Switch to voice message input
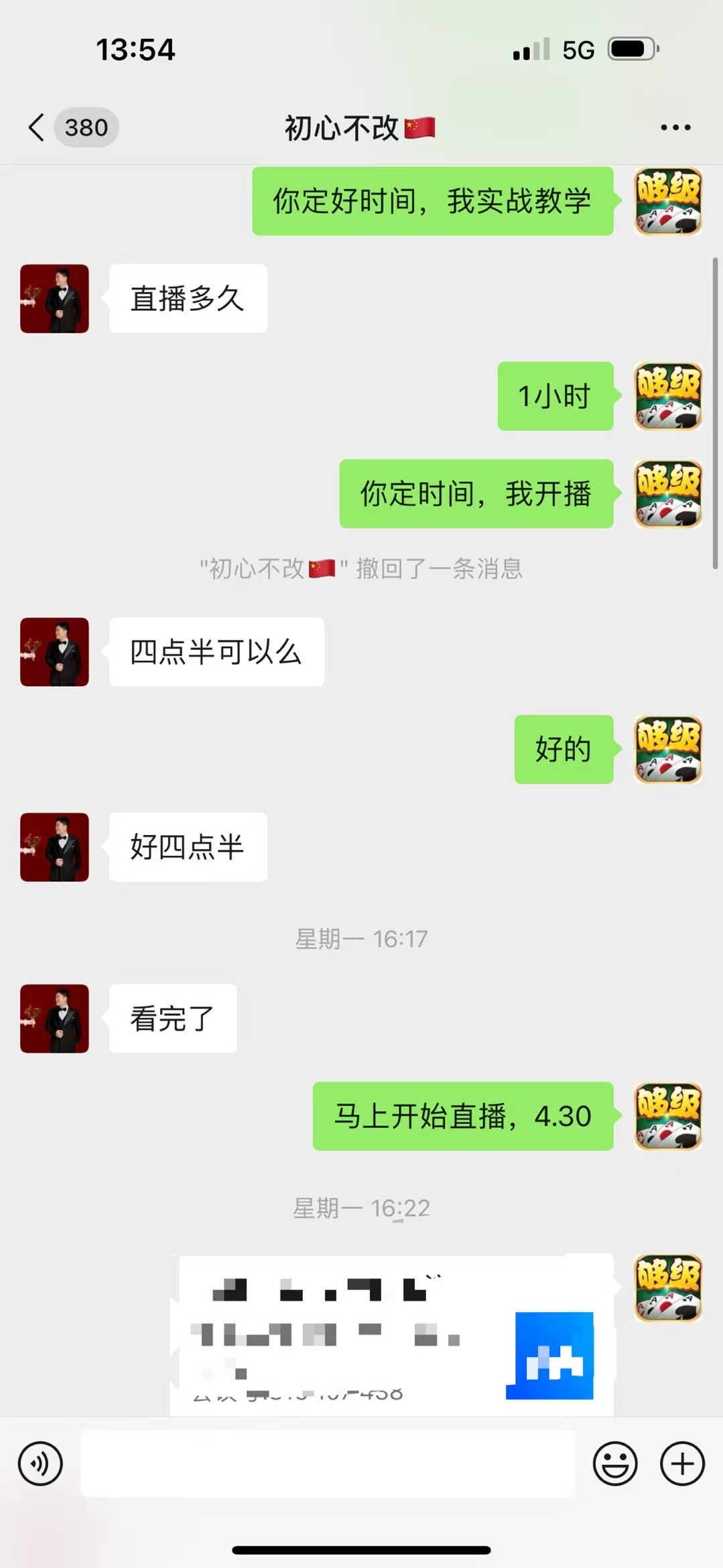723x1568 pixels. [40, 1464]
